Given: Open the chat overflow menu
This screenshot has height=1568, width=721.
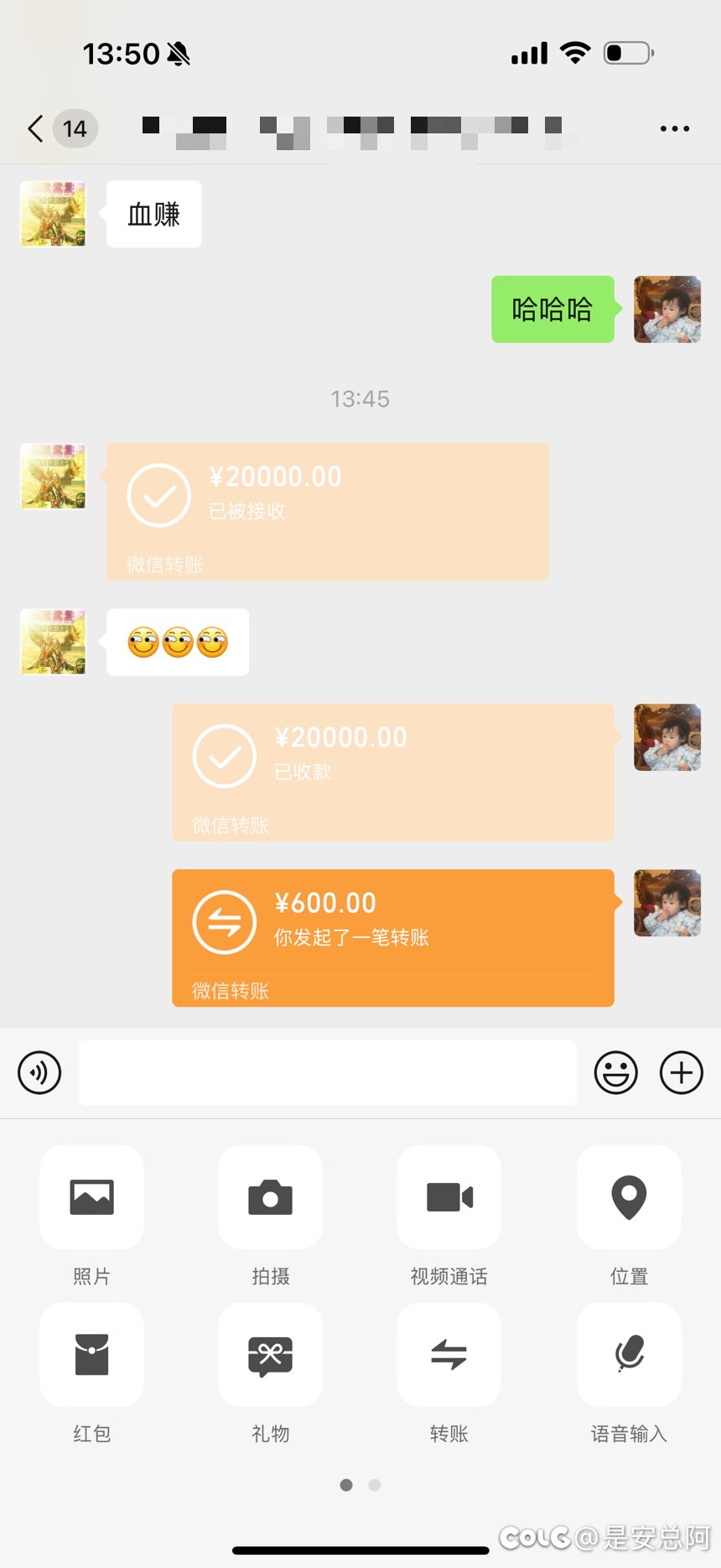Looking at the screenshot, I should tap(674, 129).
